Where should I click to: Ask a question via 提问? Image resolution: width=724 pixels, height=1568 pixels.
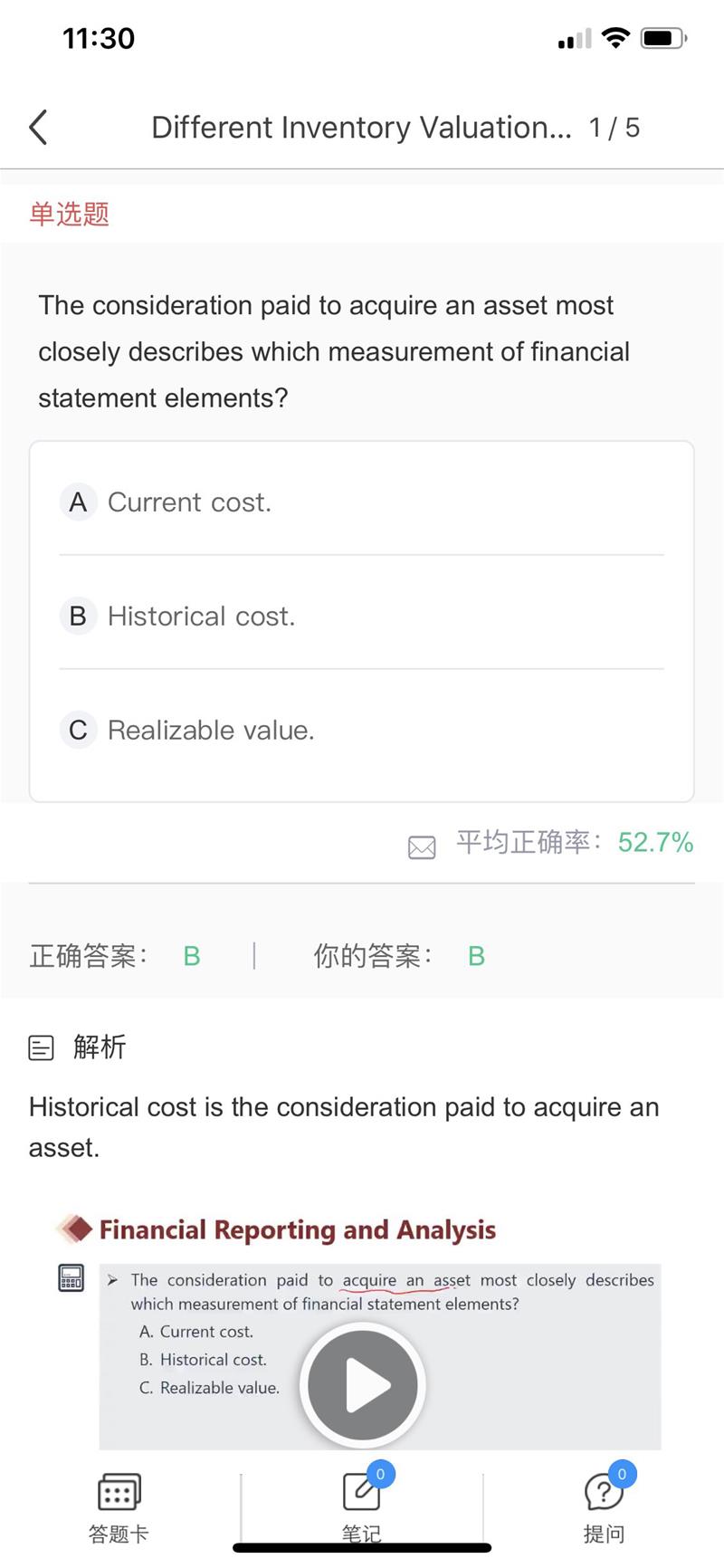[604, 1506]
